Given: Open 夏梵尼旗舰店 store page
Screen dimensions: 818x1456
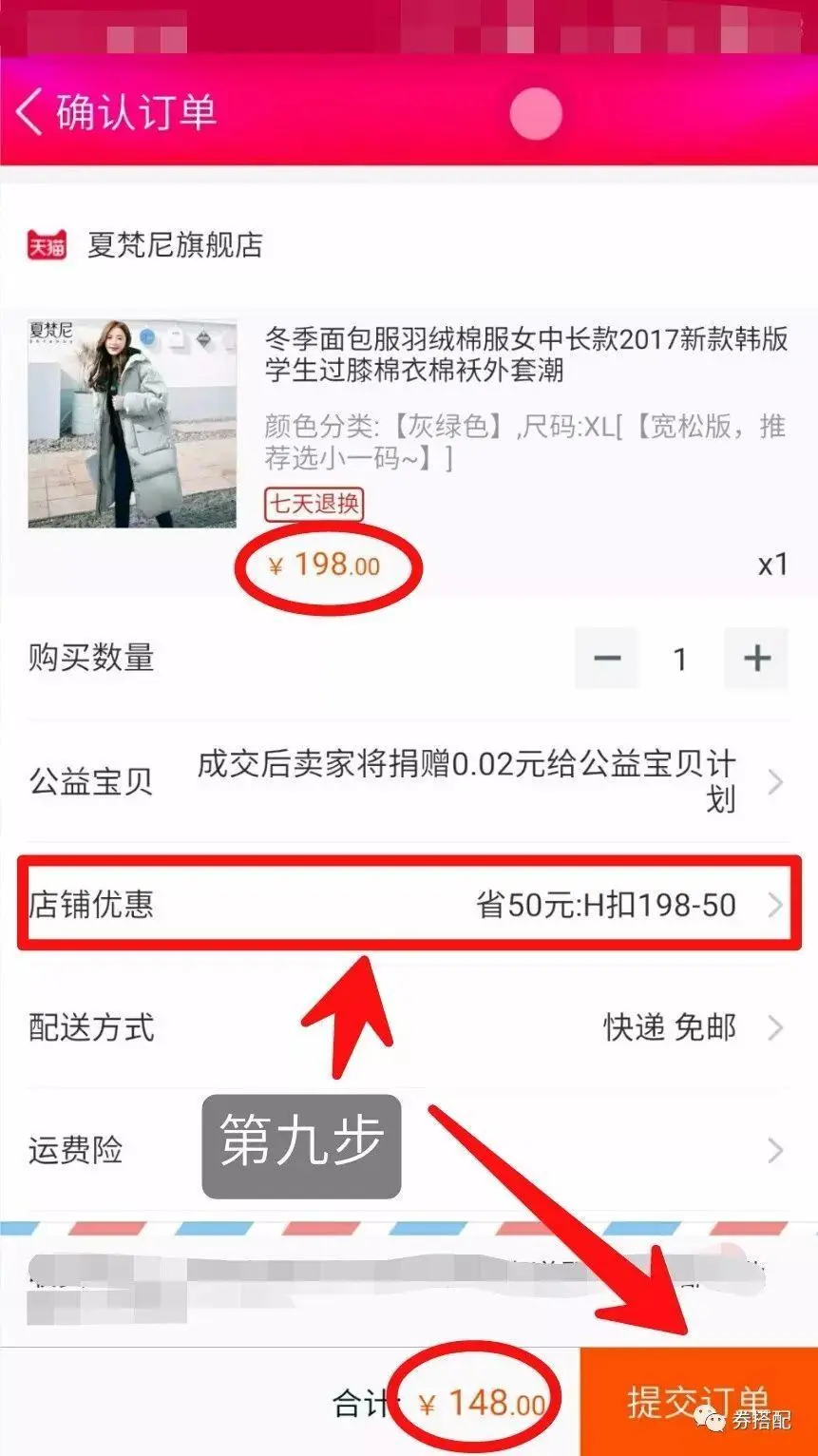Looking at the screenshot, I should [174, 245].
